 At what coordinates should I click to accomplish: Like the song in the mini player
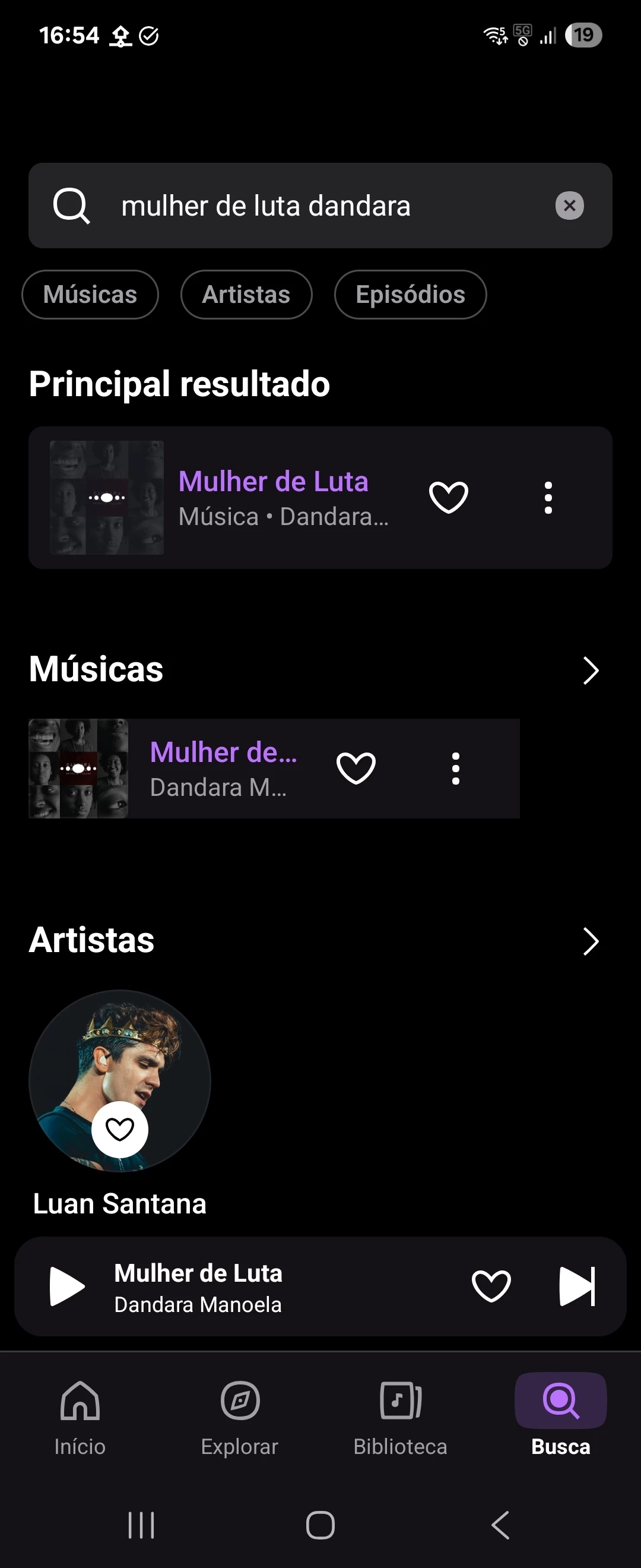(x=491, y=1286)
